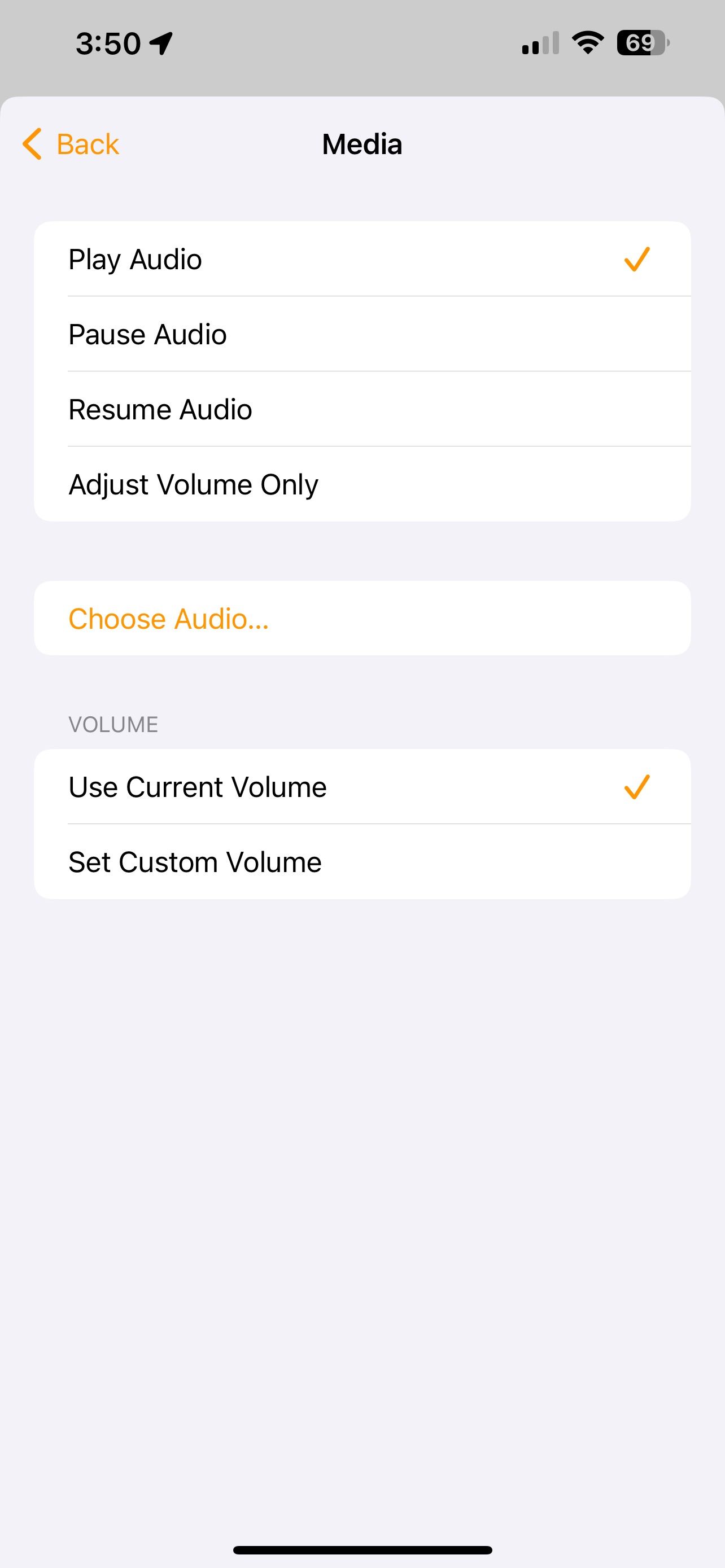The image size is (725, 1568).
Task: Tap the checkmark beside Use Current Volume
Action: pyautogui.click(x=636, y=786)
